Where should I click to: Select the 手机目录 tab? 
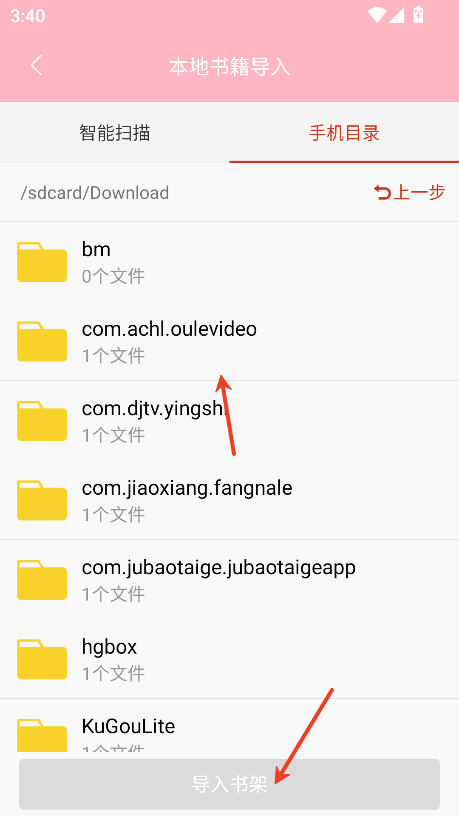click(x=344, y=133)
